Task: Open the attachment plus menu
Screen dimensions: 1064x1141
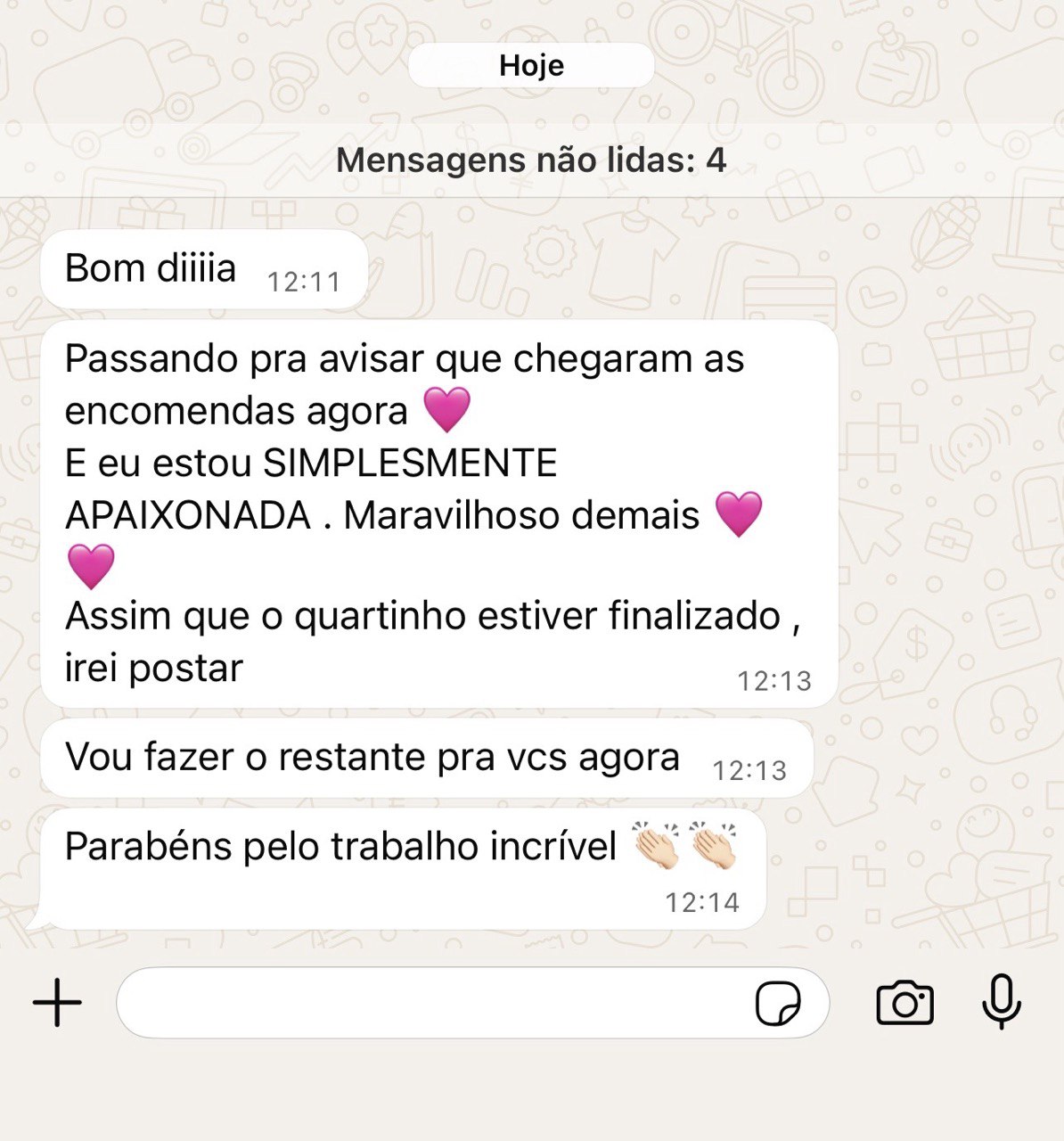Action: click(57, 1003)
